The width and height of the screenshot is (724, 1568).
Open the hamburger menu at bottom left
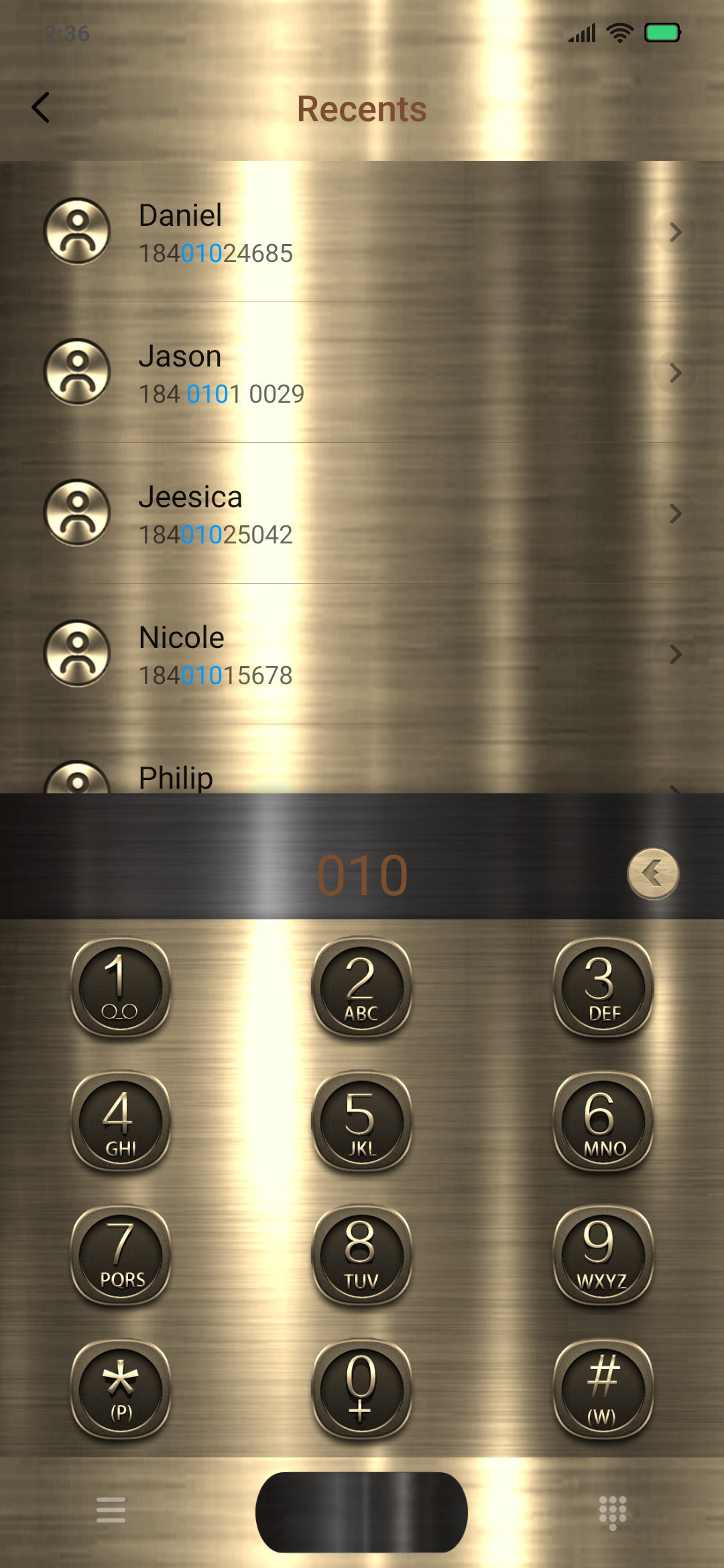pos(111,1510)
